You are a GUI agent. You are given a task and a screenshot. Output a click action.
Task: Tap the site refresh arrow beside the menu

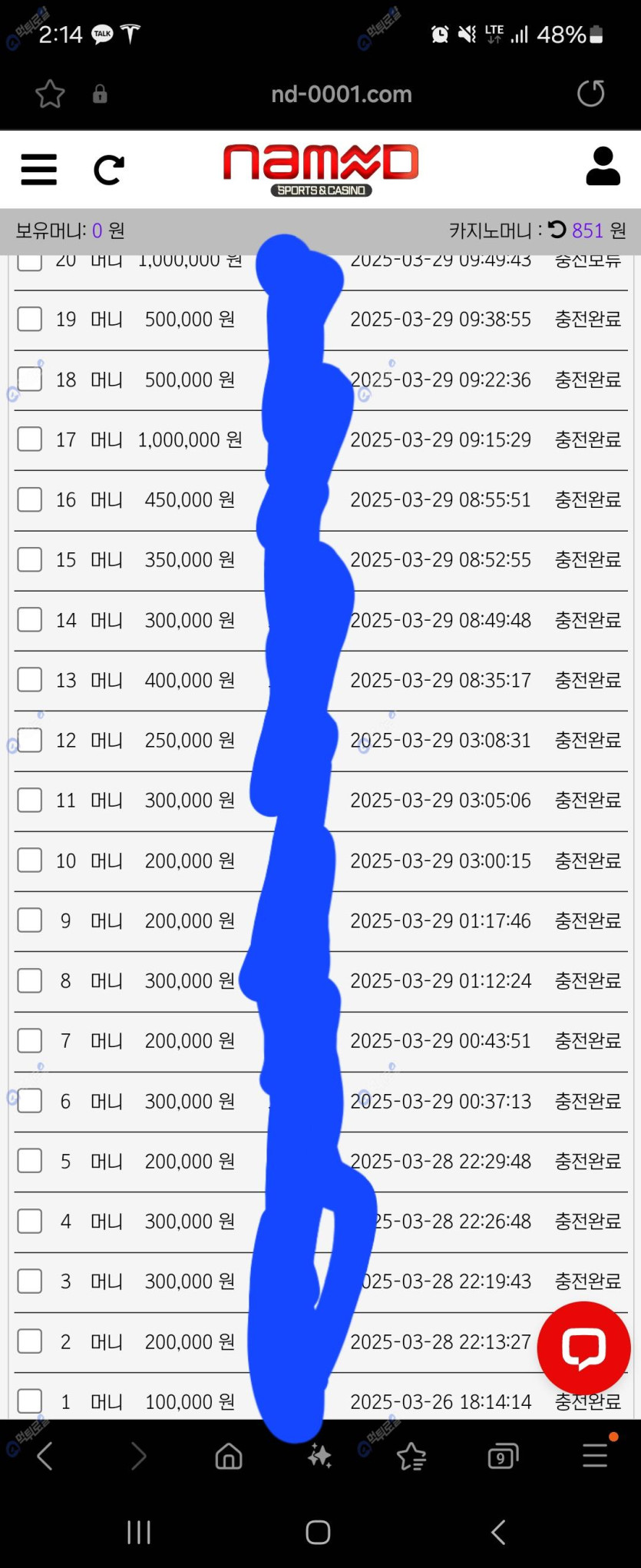click(x=108, y=170)
